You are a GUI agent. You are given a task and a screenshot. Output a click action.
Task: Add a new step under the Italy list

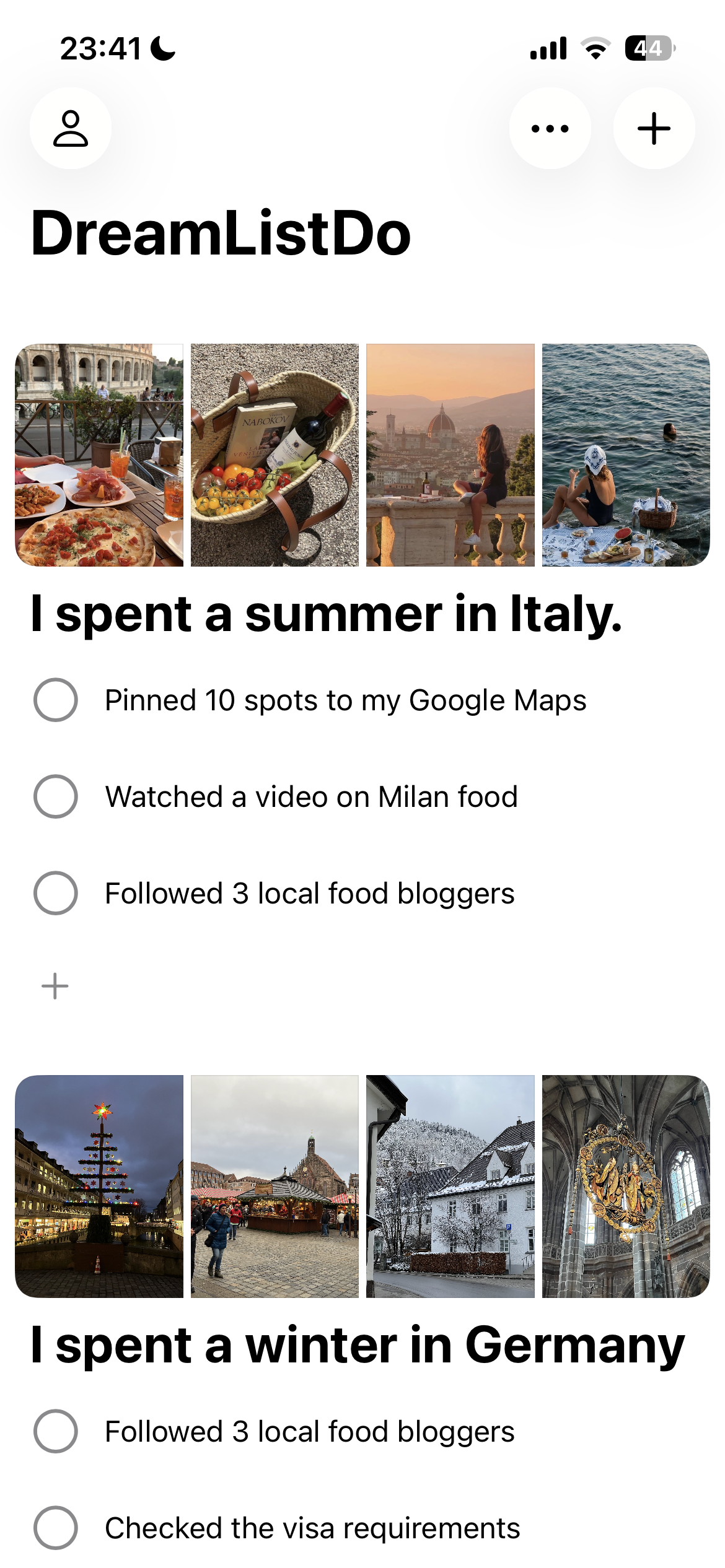click(55, 986)
